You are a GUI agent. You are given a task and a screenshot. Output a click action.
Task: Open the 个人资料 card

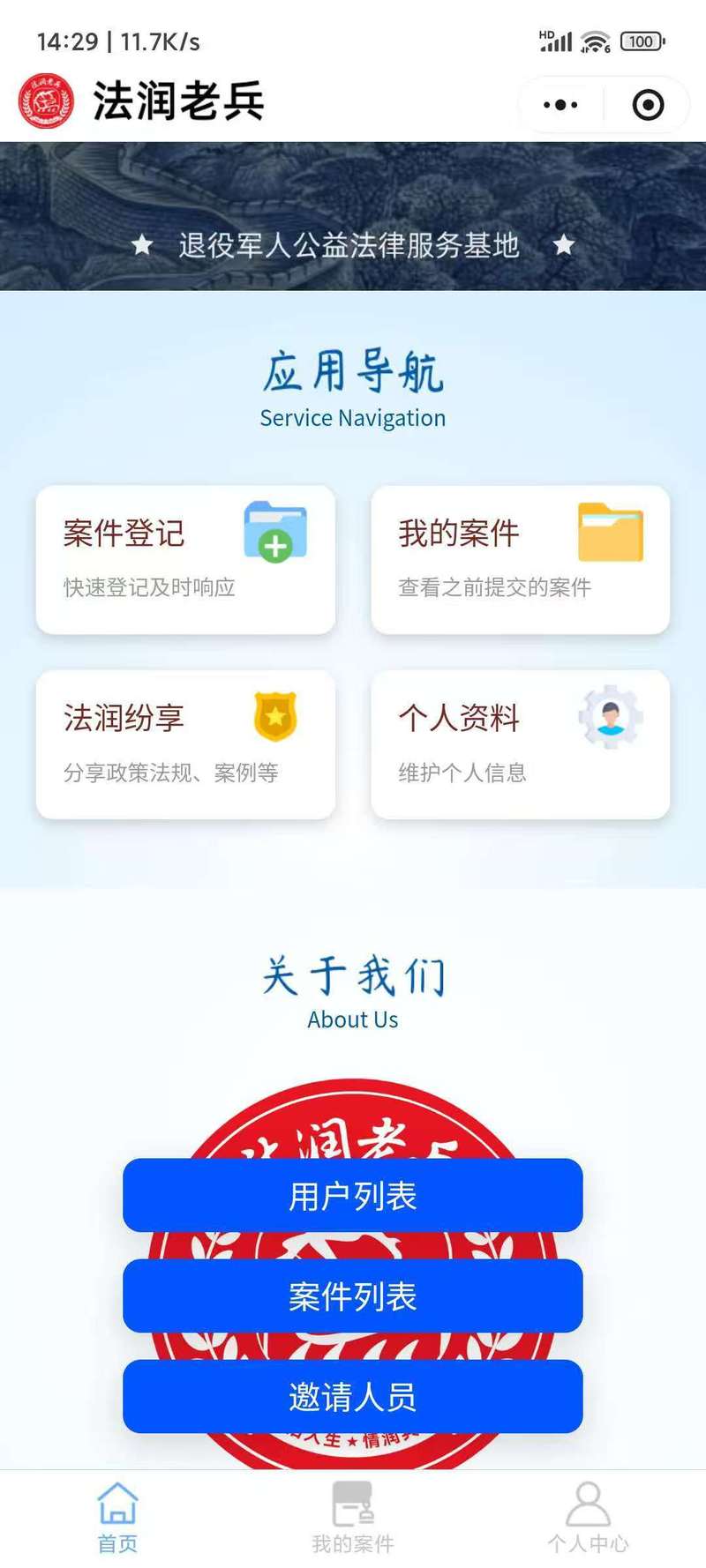point(520,744)
